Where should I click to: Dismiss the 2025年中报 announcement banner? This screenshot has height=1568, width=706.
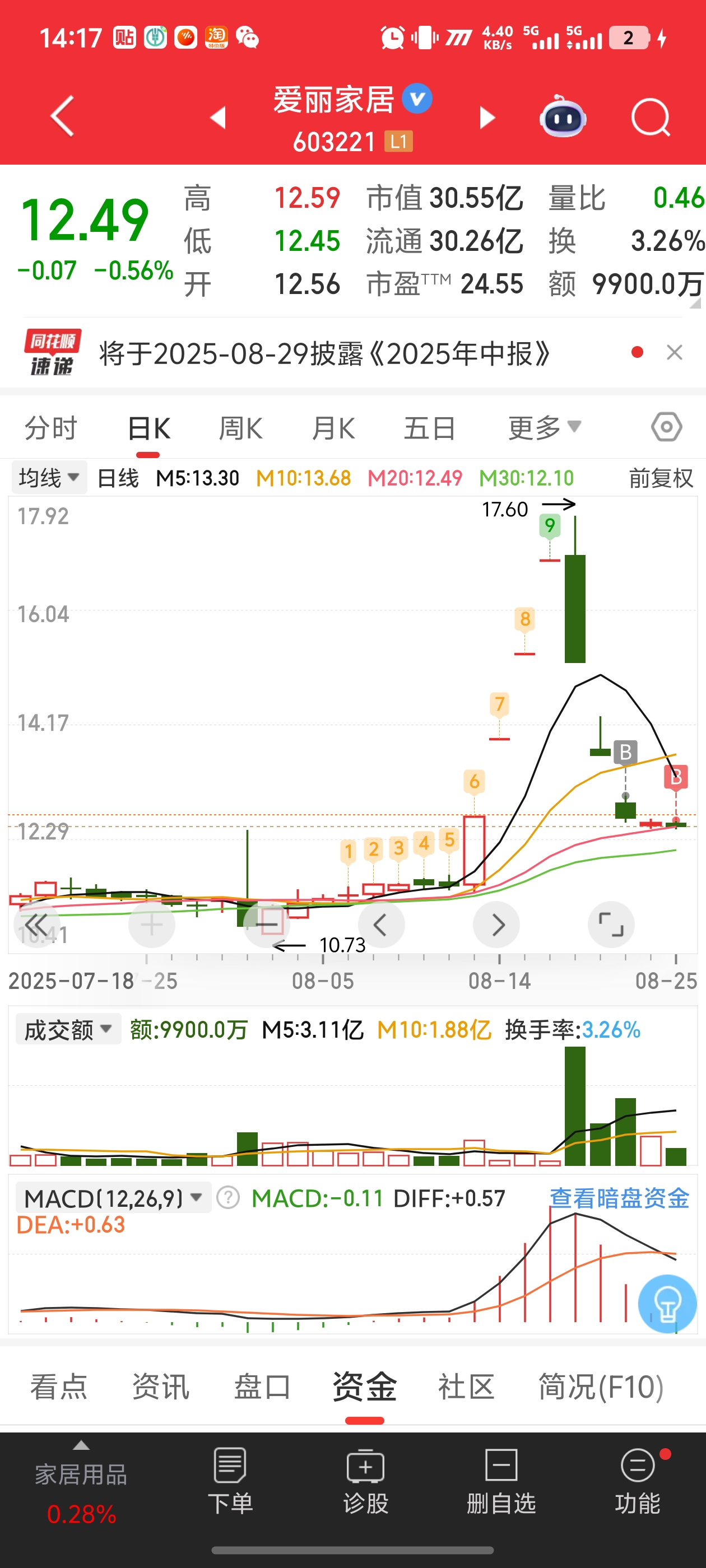pos(674,352)
